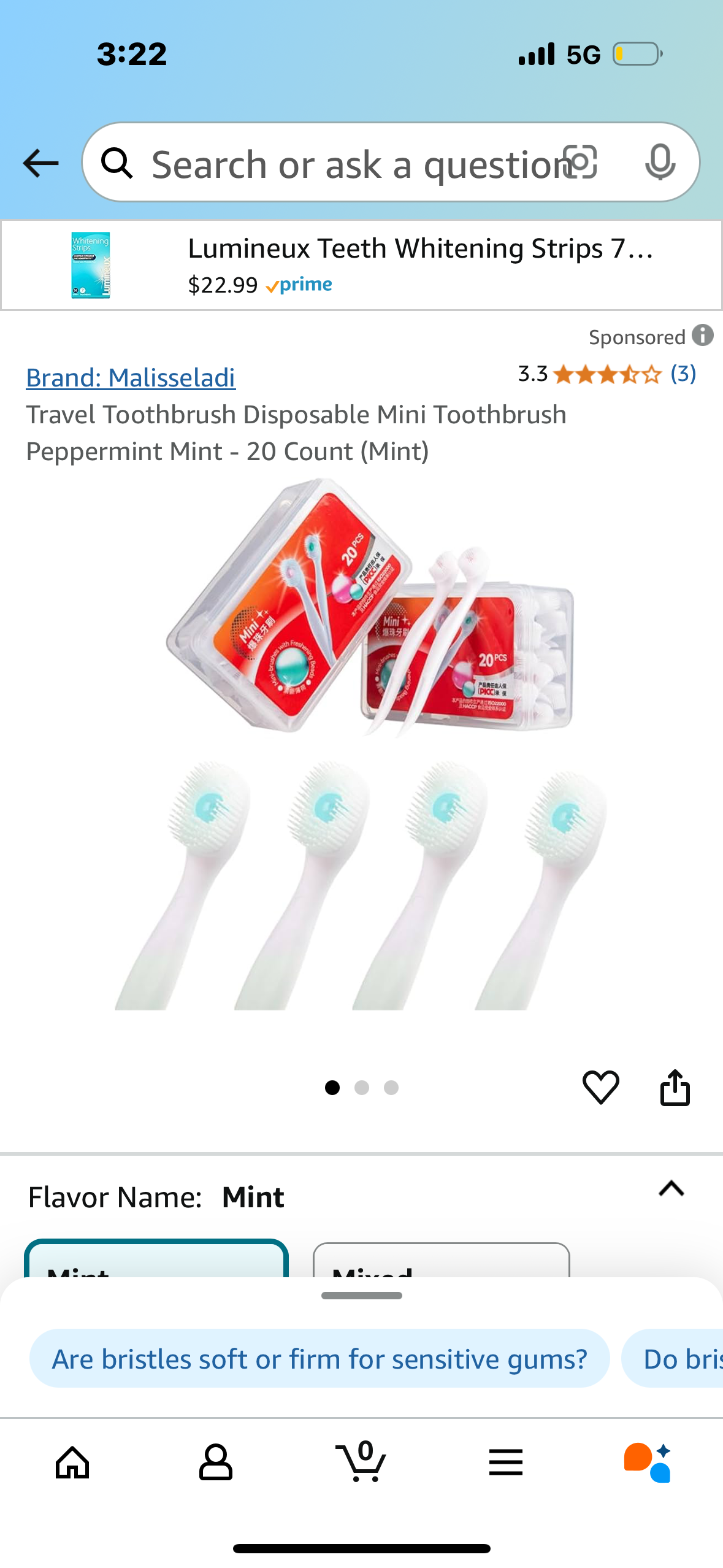Add the product to a wish list with the heart
Screen dimensions: 723x1568
pyautogui.click(x=600, y=1087)
